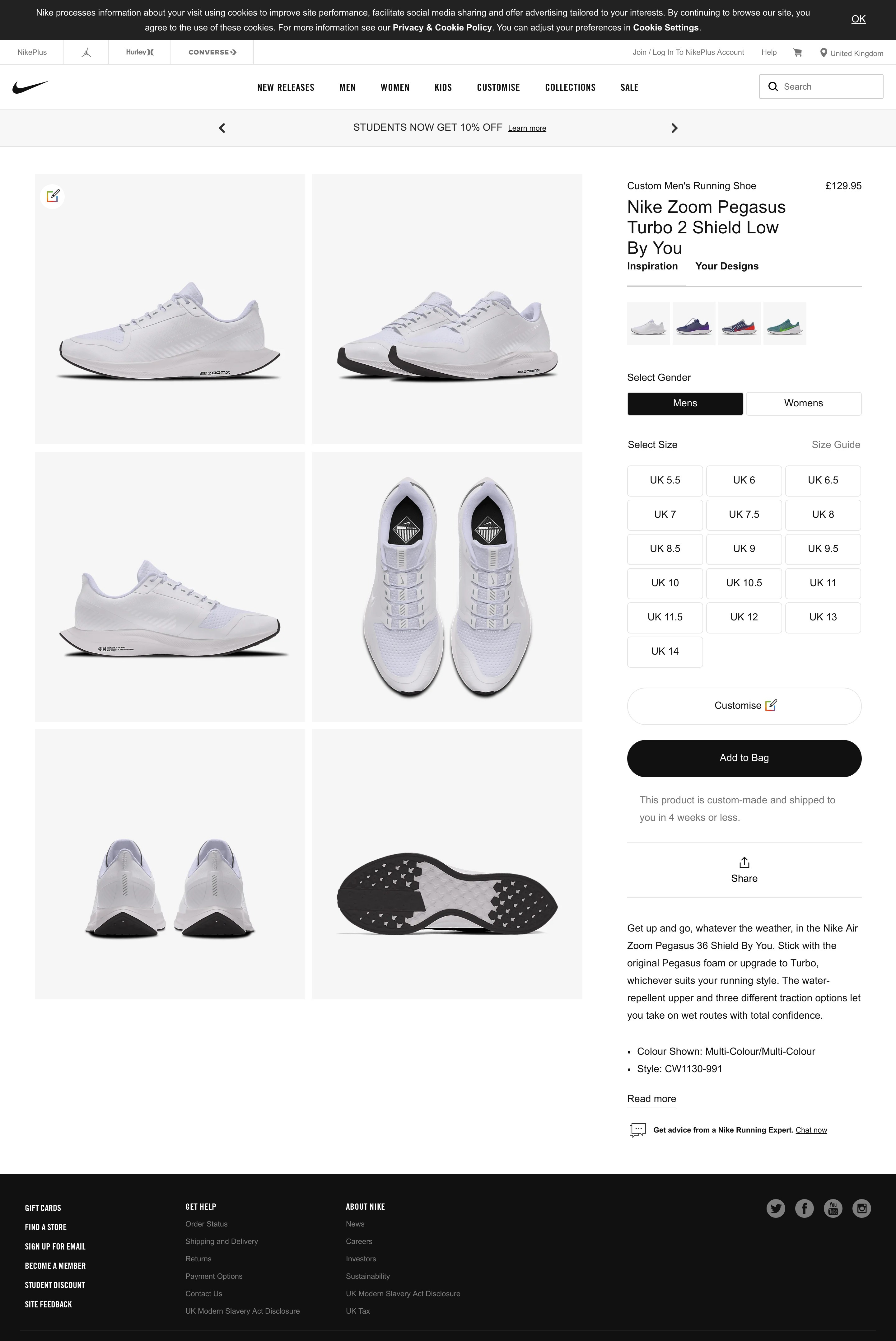
Task: Open Learn more about student discount
Action: (x=527, y=128)
